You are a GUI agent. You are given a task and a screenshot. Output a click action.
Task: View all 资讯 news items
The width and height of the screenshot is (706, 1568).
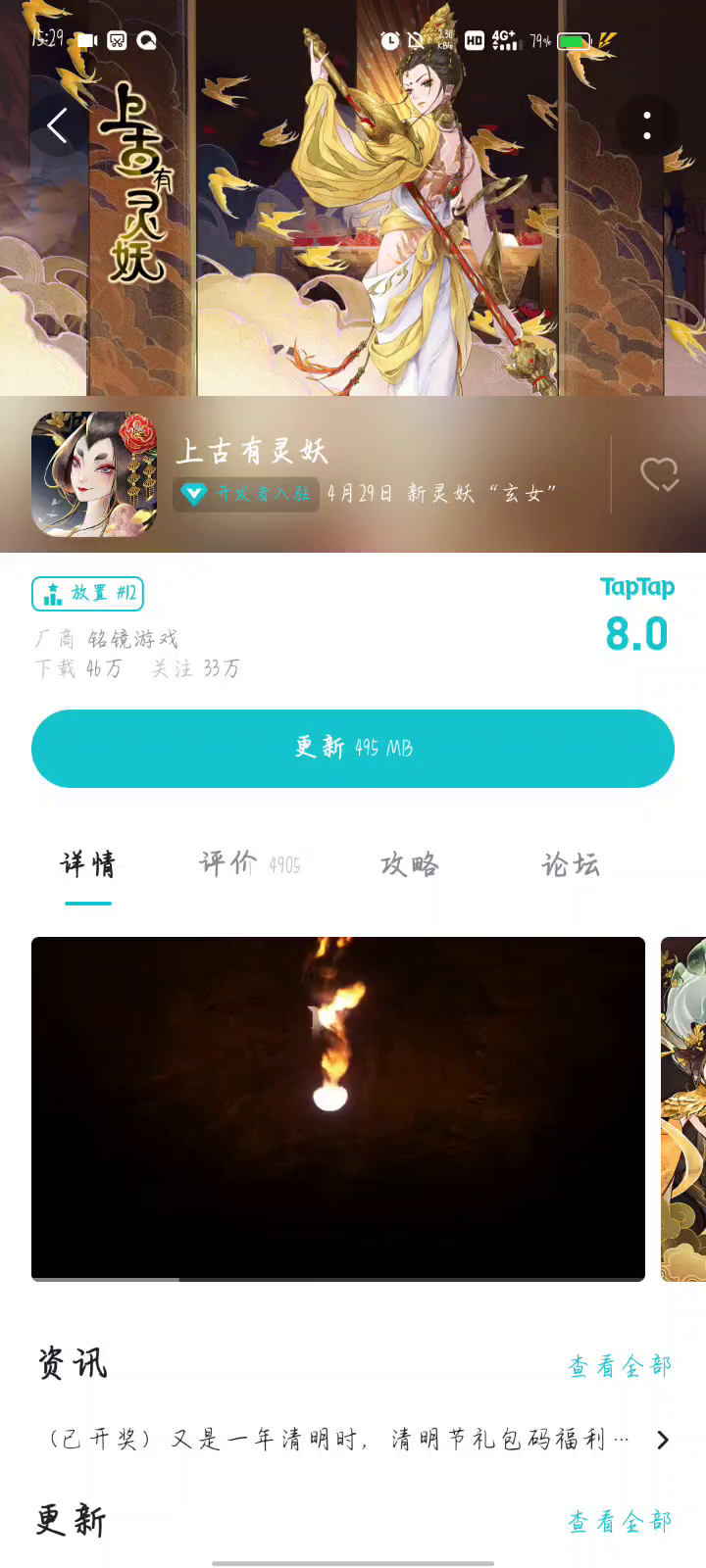coord(620,1365)
